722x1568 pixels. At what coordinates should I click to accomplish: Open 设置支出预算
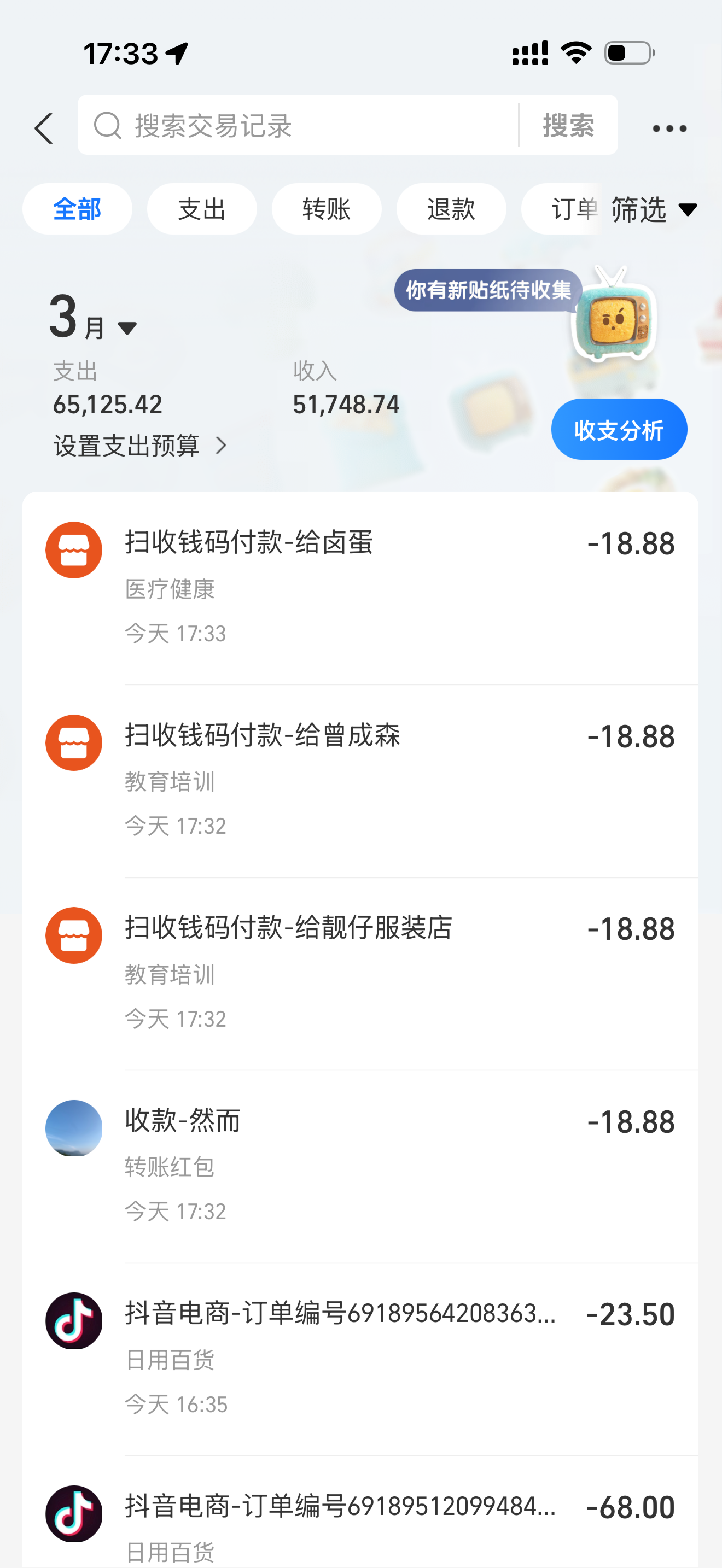pyautogui.click(x=140, y=446)
